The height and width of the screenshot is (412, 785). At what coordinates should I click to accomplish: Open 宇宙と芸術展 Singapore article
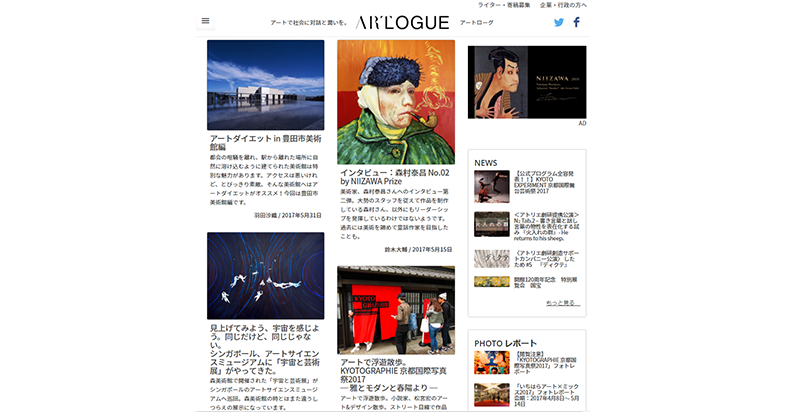[x=265, y=340]
